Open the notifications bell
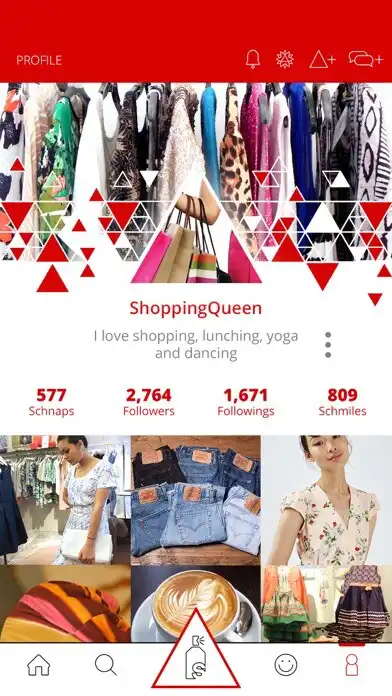The height and width of the screenshot is (696, 392). pos(253,59)
